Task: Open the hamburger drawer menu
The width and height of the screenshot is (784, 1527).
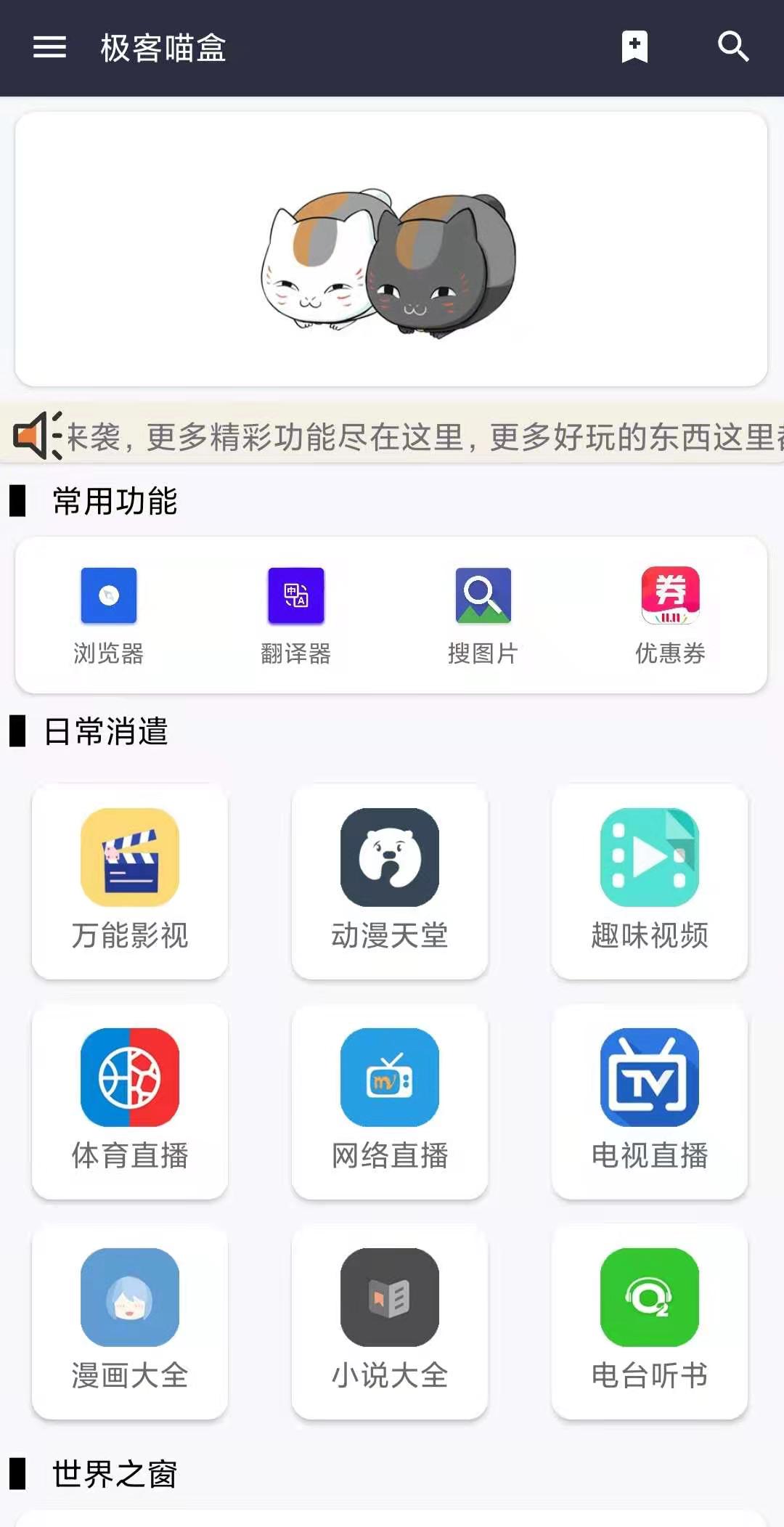Action: point(49,48)
